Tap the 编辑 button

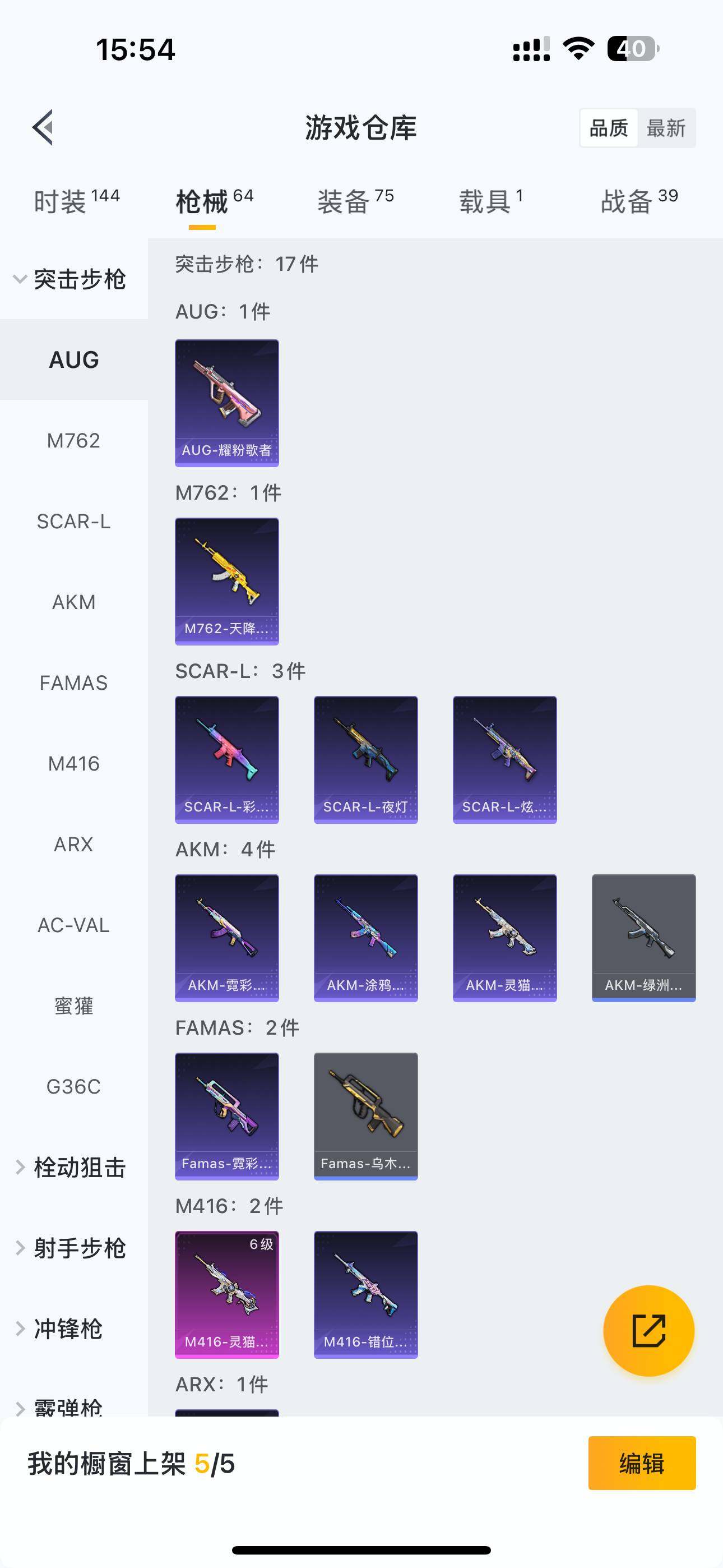pos(641,1463)
